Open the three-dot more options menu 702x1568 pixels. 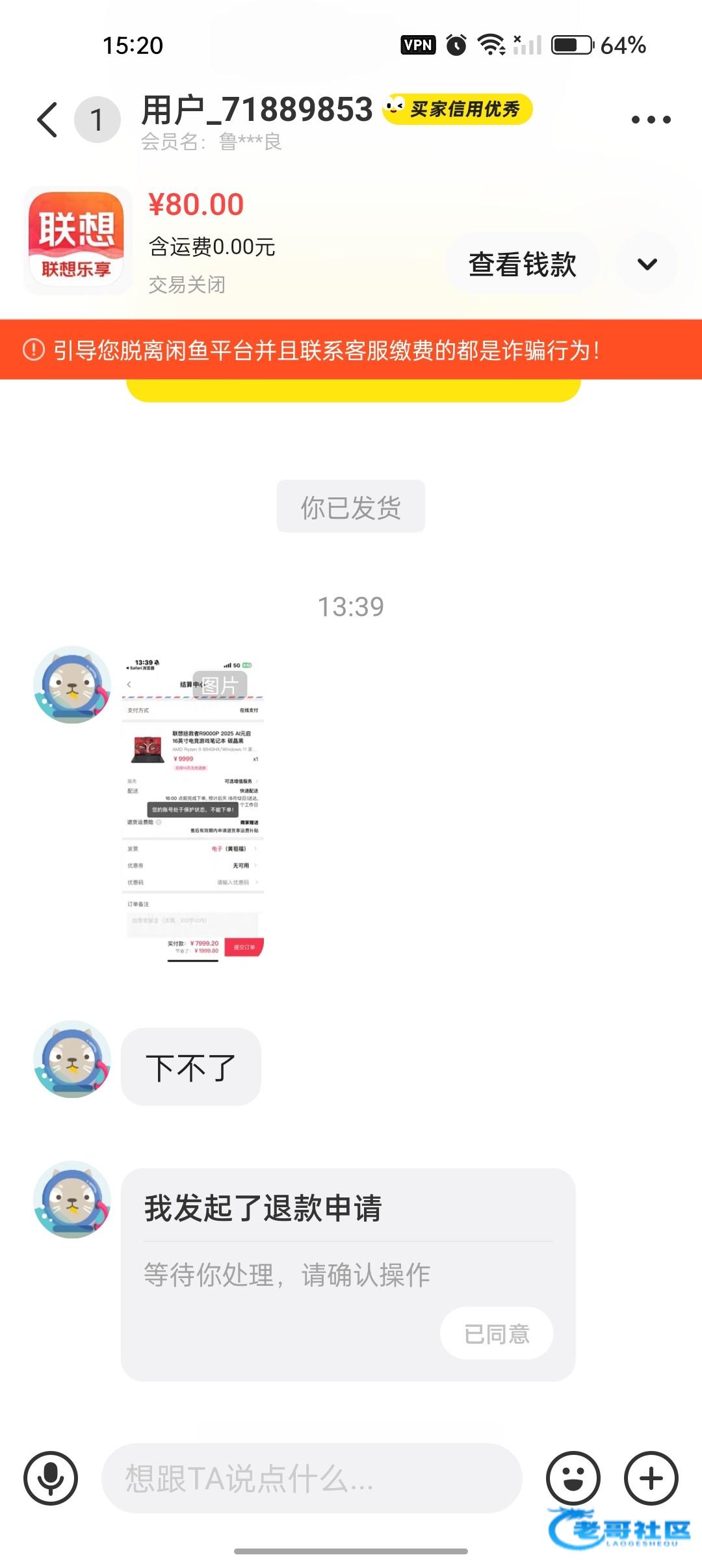(651, 120)
